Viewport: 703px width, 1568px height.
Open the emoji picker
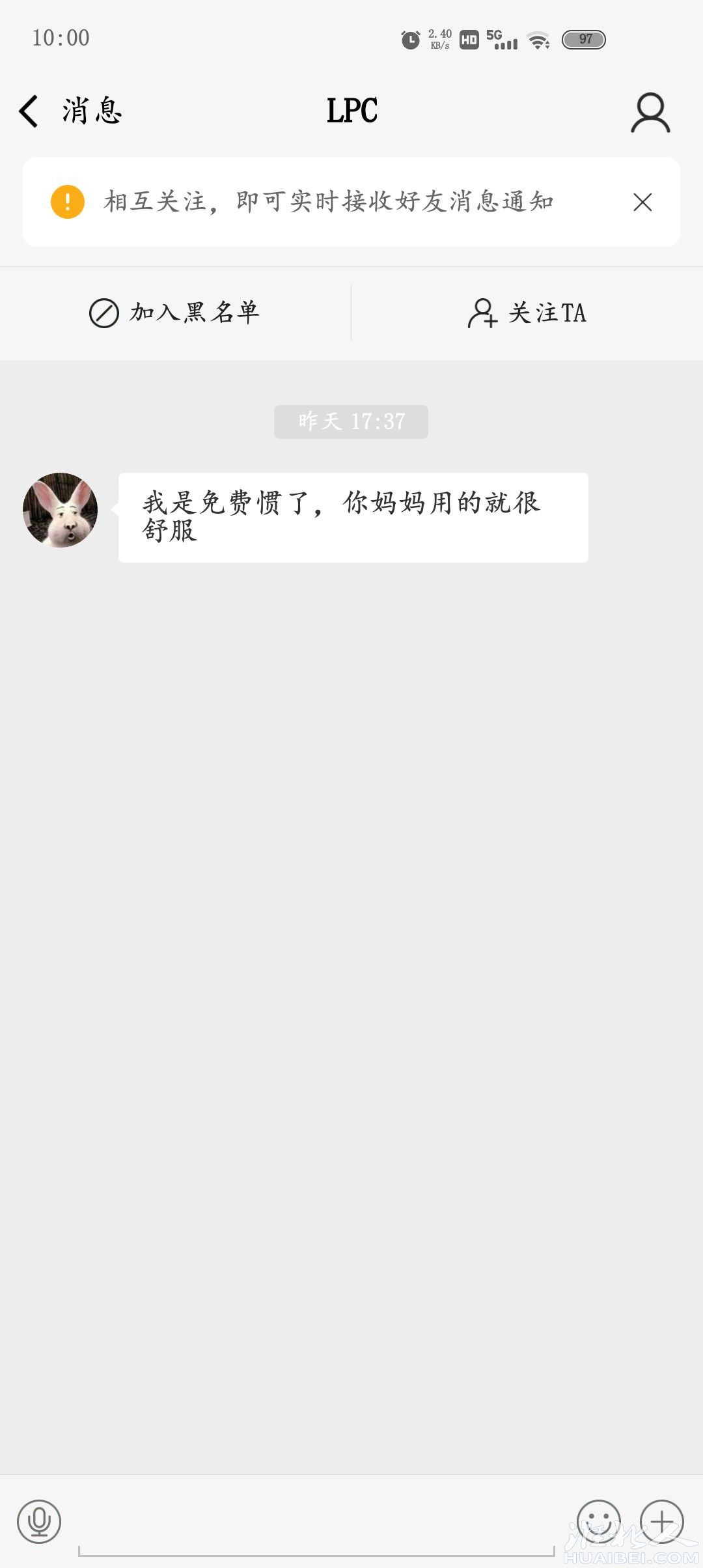598,1522
